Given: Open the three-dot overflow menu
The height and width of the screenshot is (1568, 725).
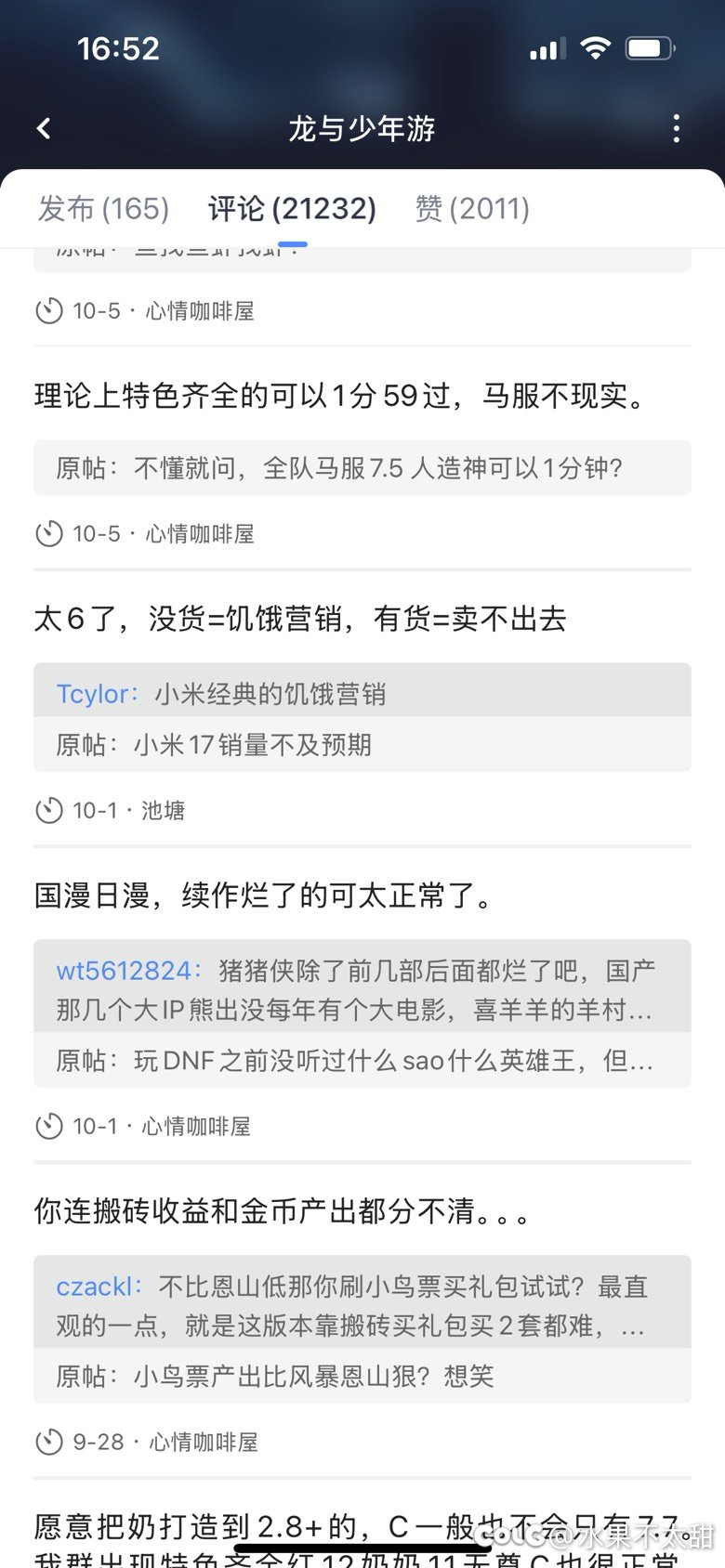Looking at the screenshot, I should point(676,128).
